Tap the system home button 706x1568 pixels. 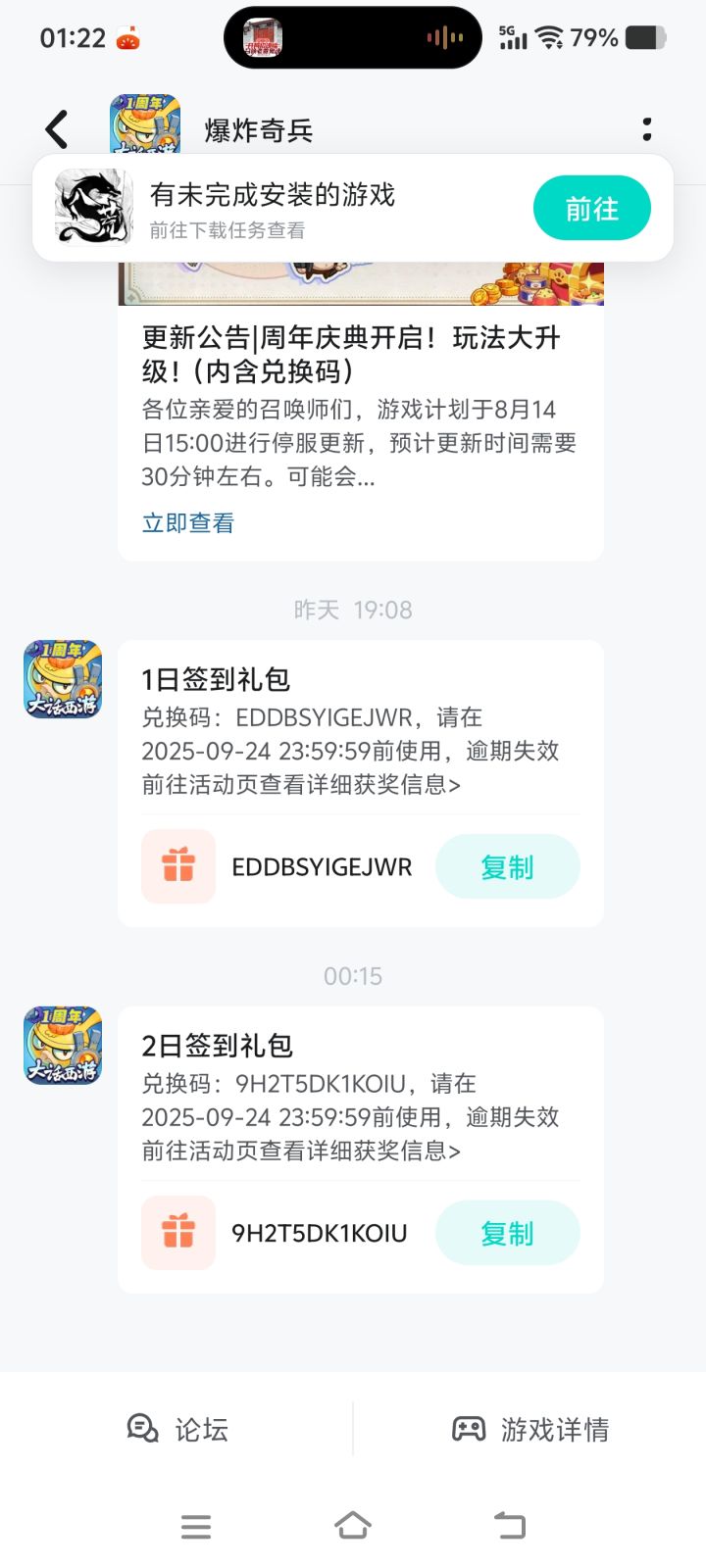(353, 1526)
